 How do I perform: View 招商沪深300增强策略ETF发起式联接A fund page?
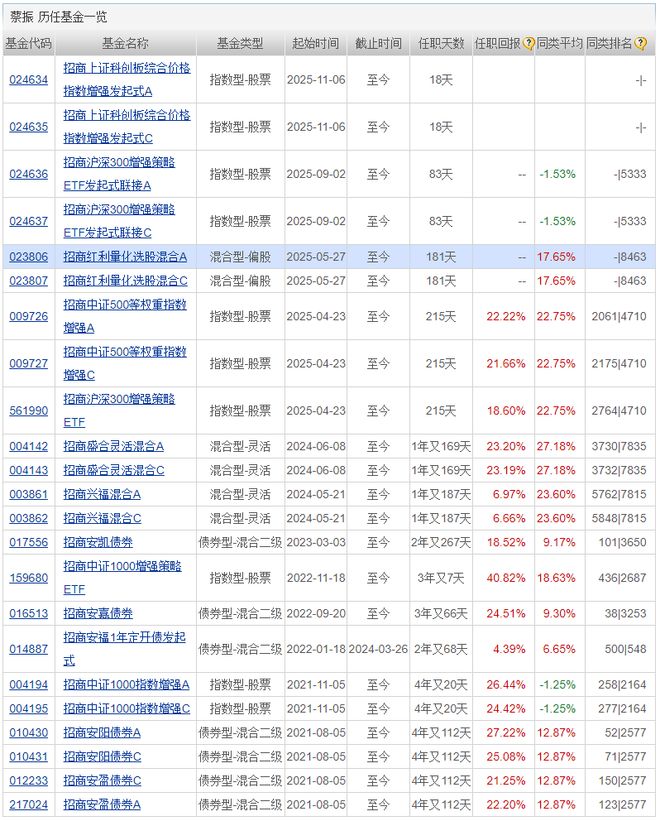click(x=120, y=174)
